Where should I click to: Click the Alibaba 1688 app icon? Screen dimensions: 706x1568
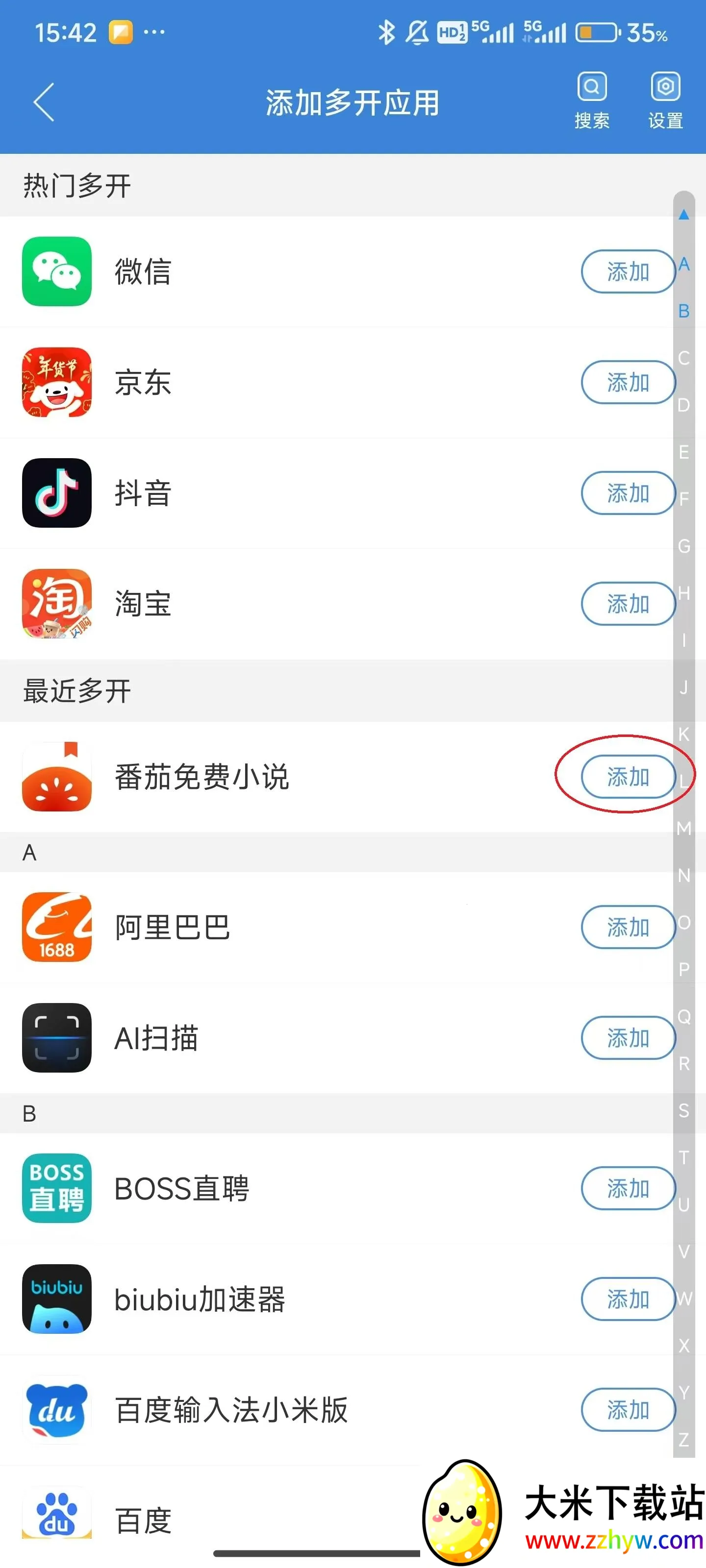click(57, 928)
